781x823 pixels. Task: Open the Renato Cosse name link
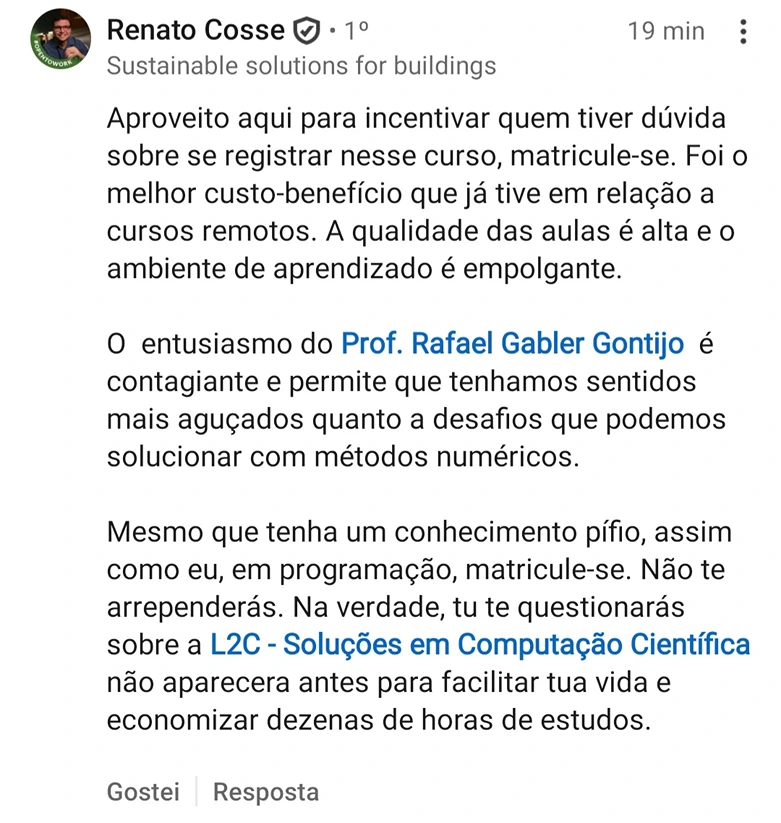pos(195,31)
